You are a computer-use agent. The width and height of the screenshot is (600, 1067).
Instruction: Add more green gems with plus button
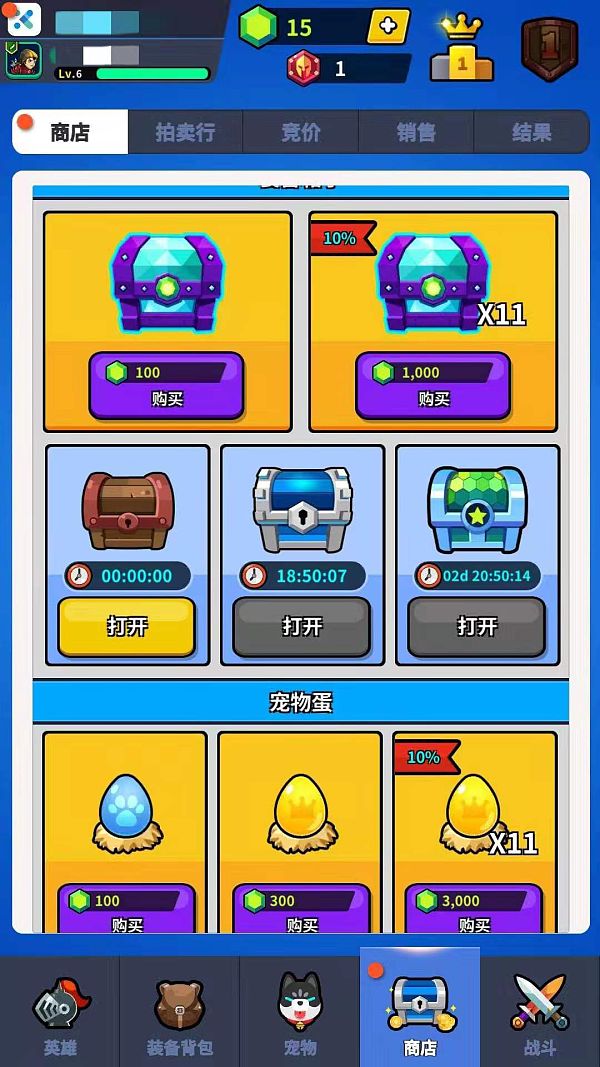388,27
